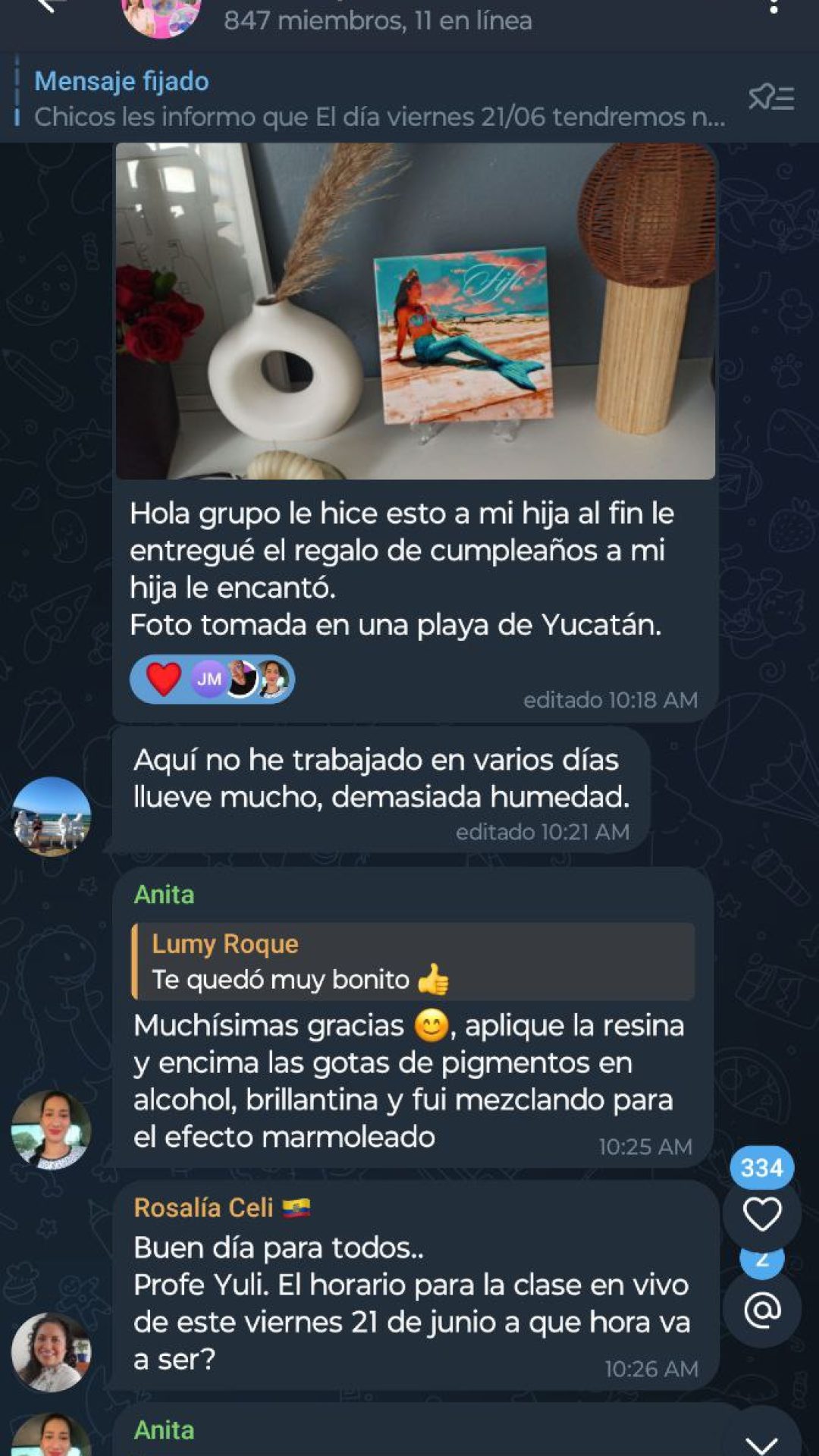The image size is (819, 1456).
Task: Jump to quoted Lumy Roque message
Action: point(413,962)
